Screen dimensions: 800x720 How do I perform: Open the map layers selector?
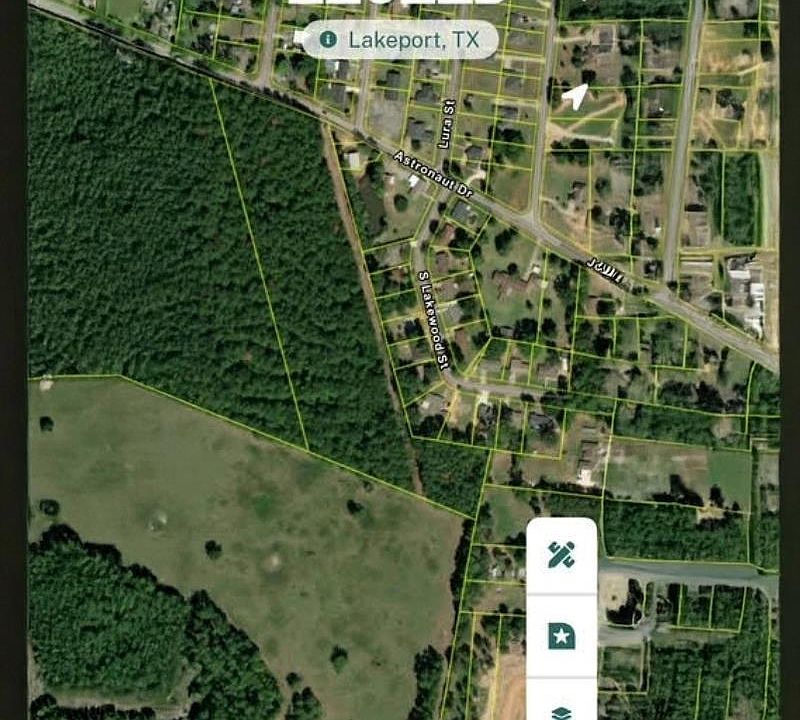pos(562,708)
